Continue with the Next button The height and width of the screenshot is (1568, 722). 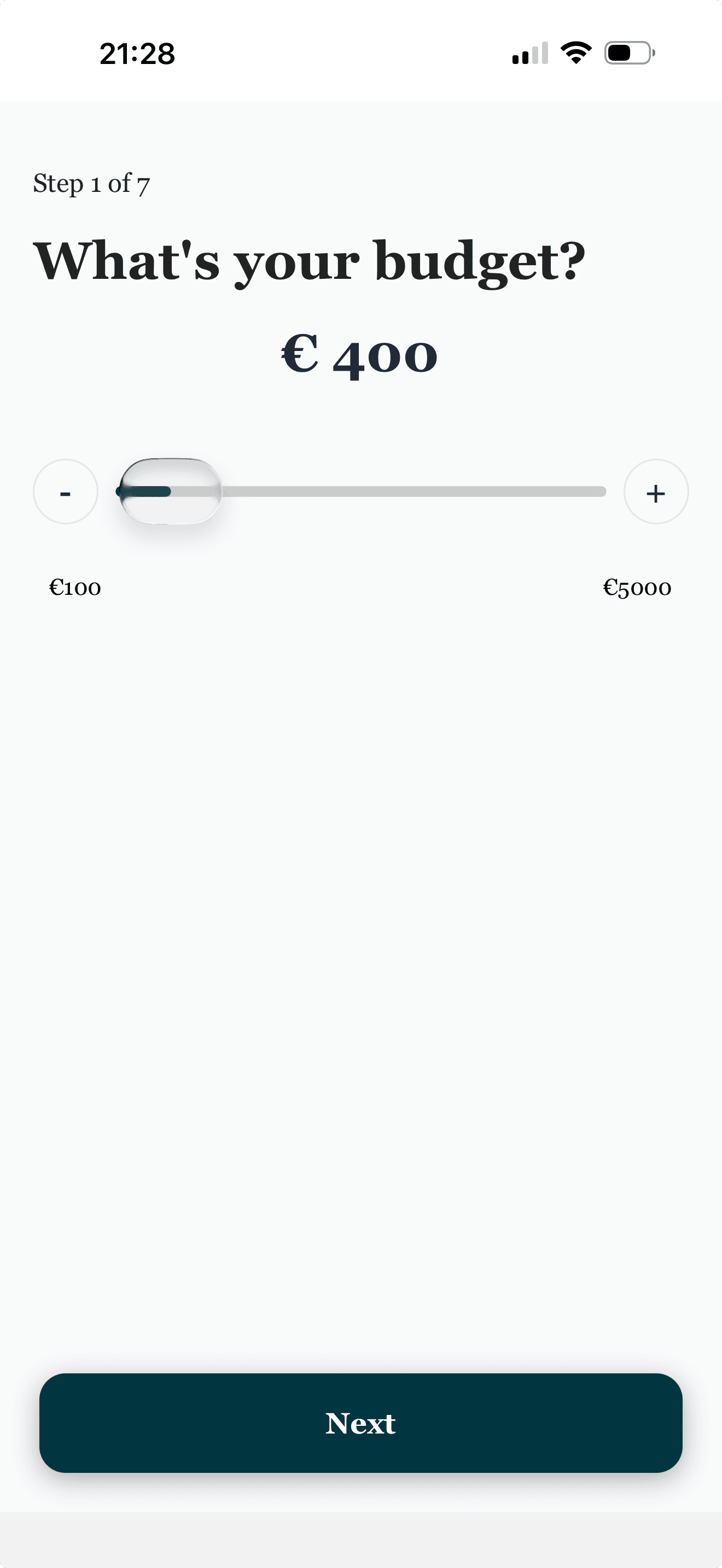[x=360, y=1423]
